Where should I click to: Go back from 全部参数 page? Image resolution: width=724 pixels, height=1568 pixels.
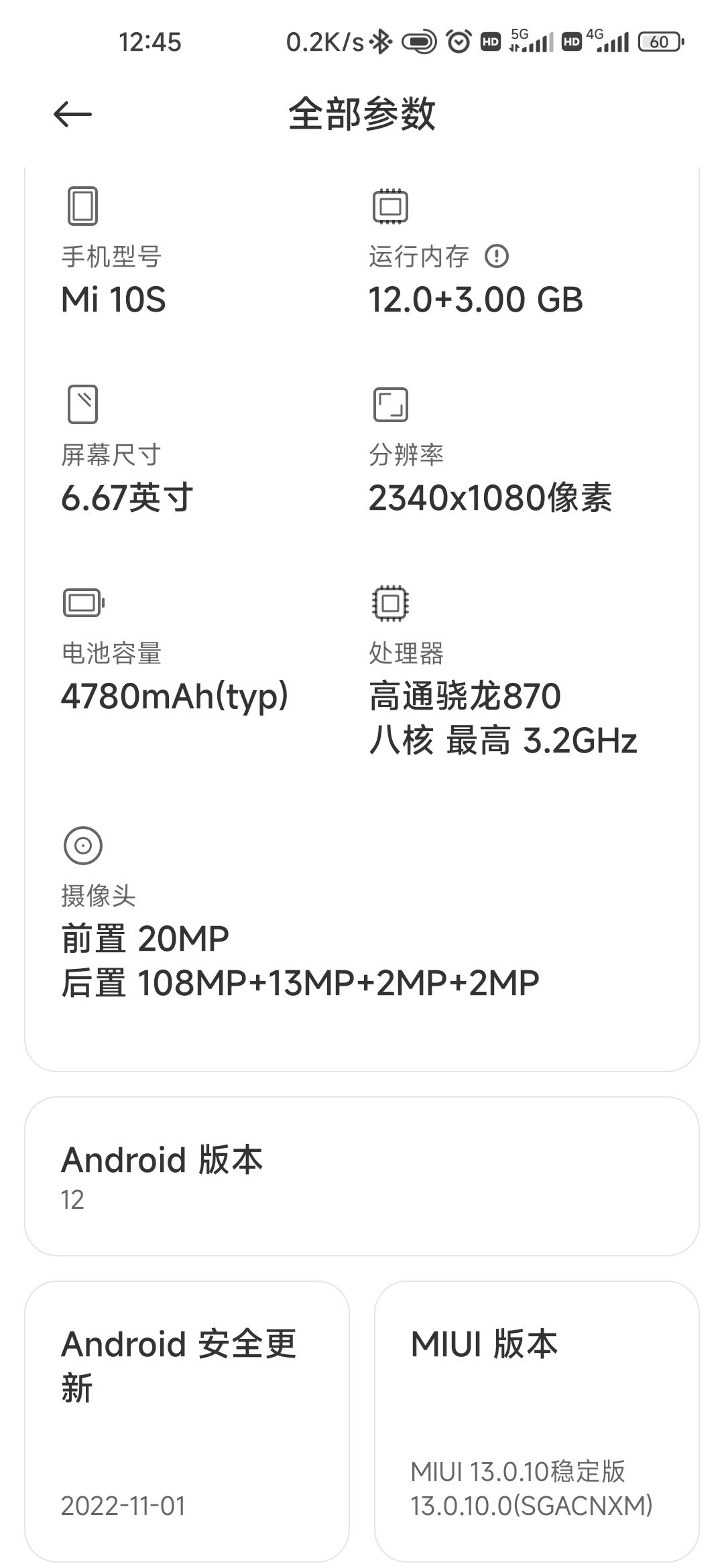point(72,114)
